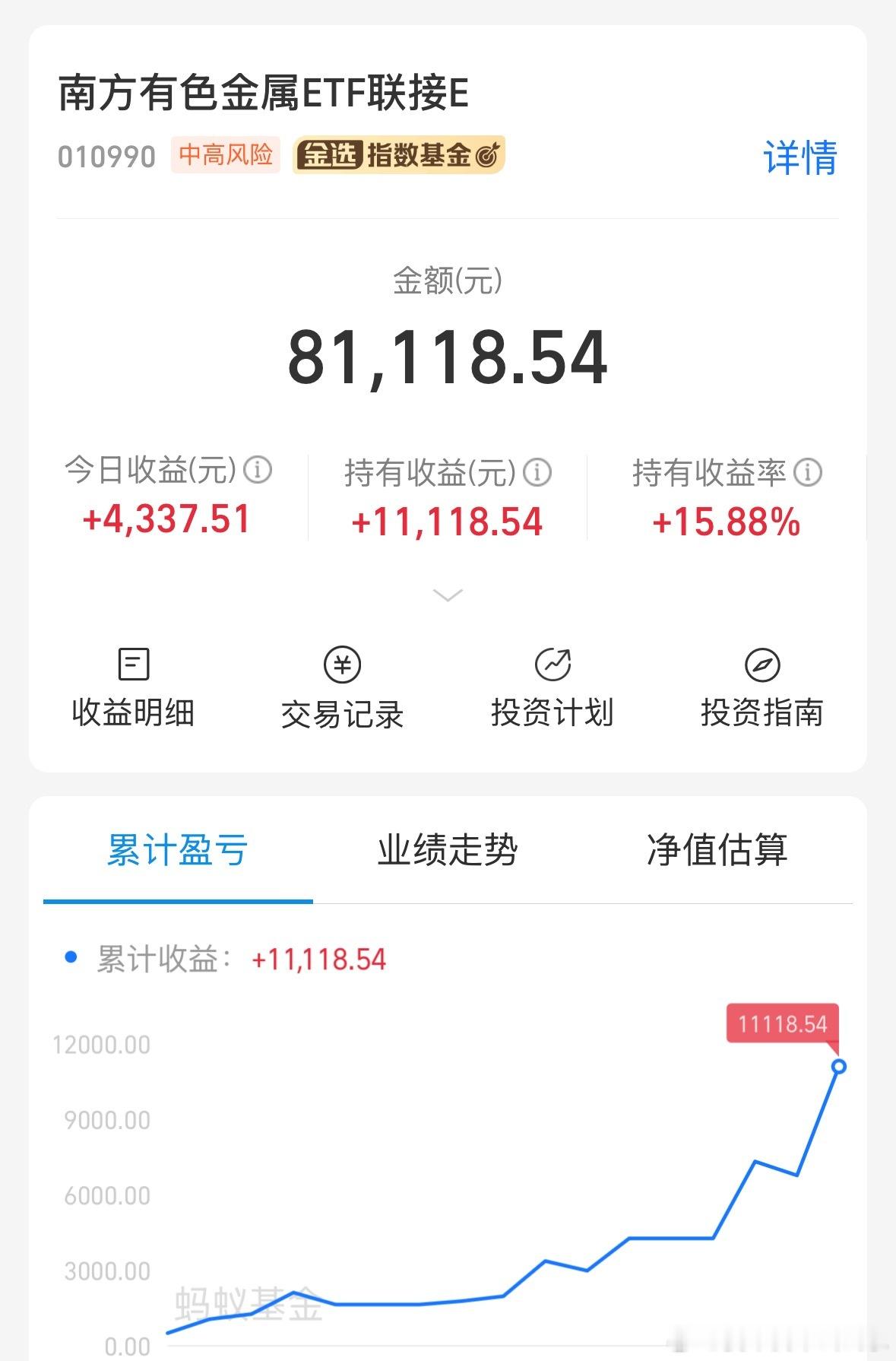Open 交易记录 (transaction record) icon
Image resolution: width=896 pixels, height=1361 pixels.
[x=344, y=684]
